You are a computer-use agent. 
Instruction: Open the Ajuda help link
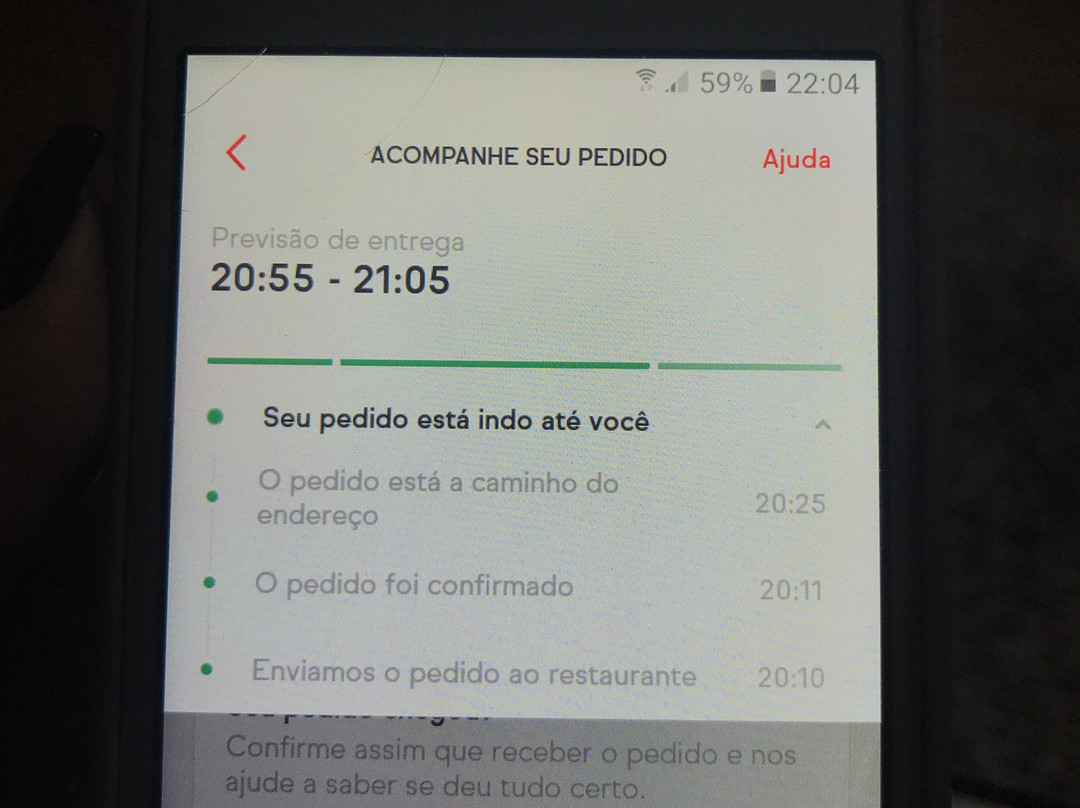click(796, 159)
